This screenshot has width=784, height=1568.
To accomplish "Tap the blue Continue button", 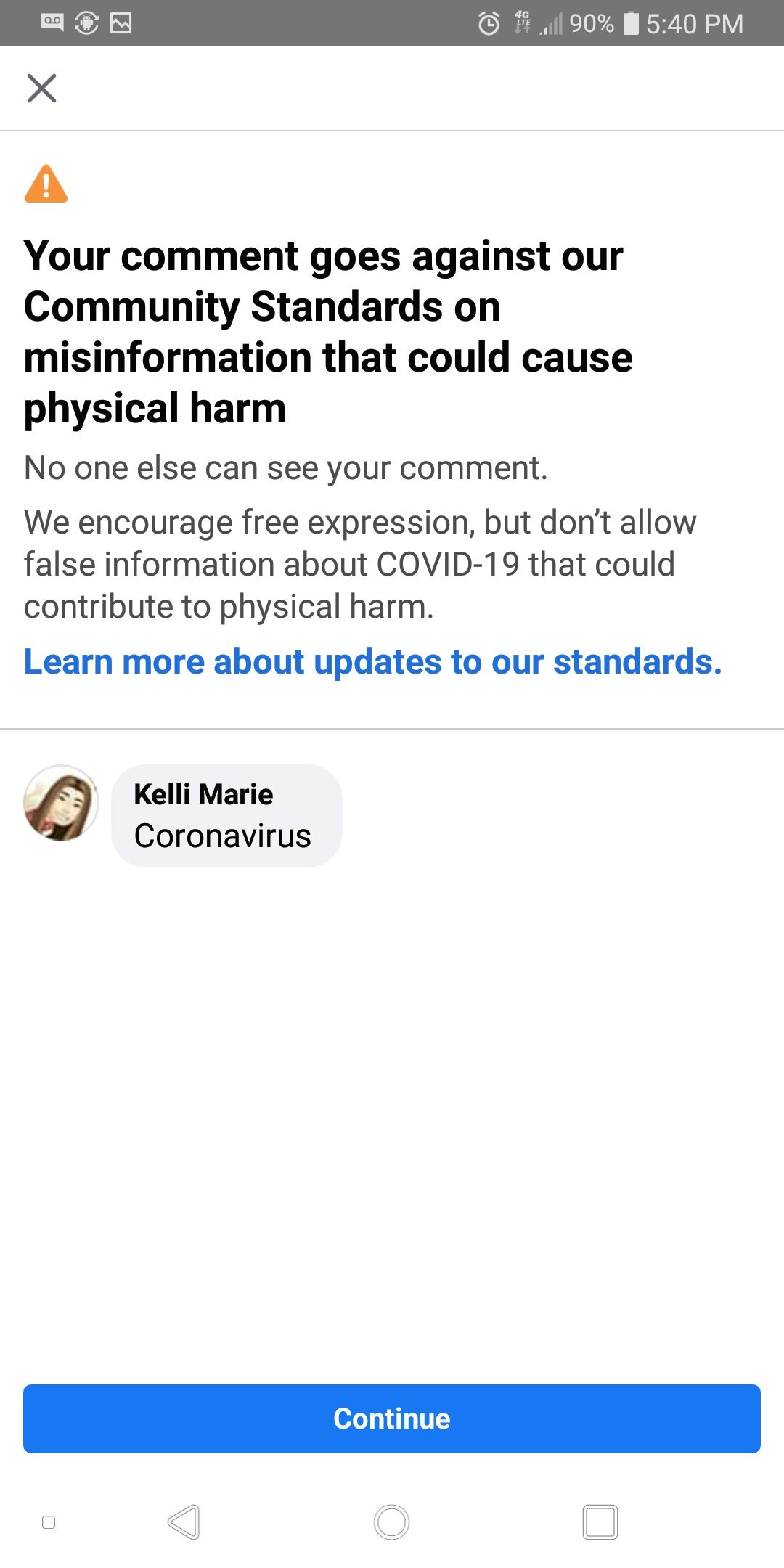I will click(x=392, y=1418).
